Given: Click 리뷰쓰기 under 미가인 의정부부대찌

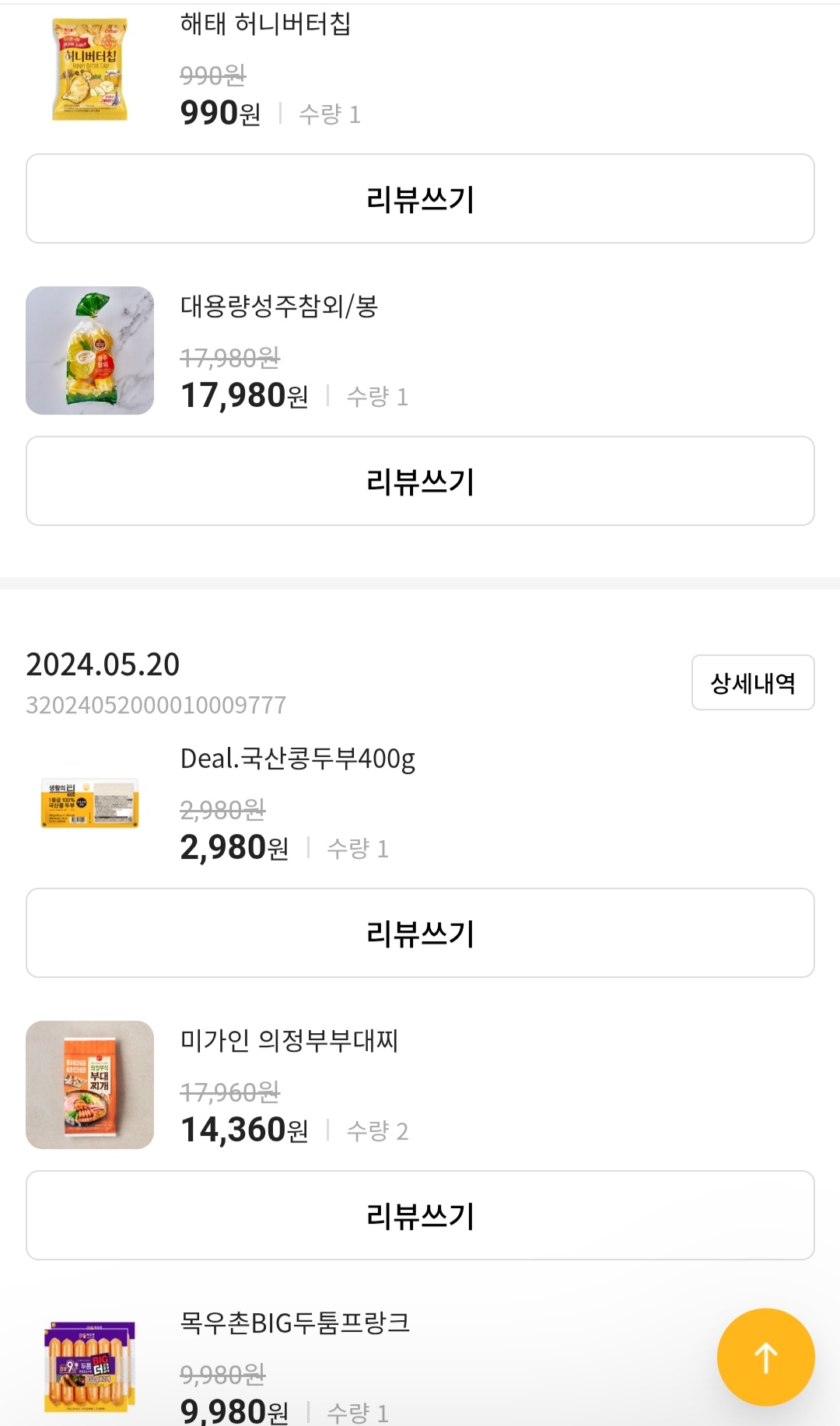Looking at the screenshot, I should tap(420, 1215).
